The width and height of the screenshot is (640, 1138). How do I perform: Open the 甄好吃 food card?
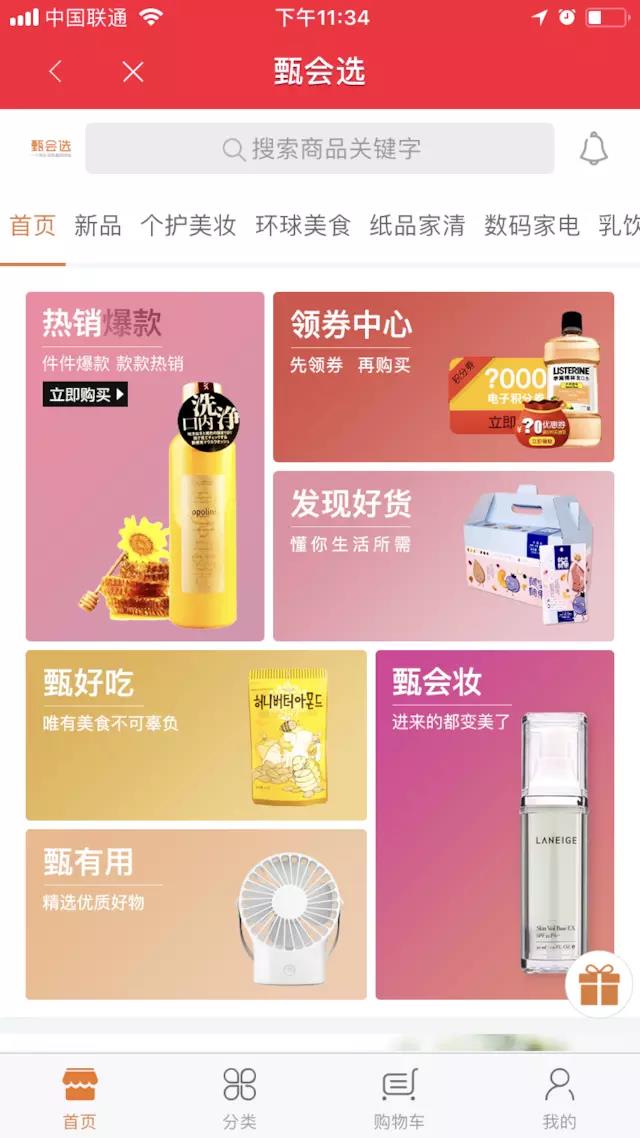pyautogui.click(x=196, y=735)
